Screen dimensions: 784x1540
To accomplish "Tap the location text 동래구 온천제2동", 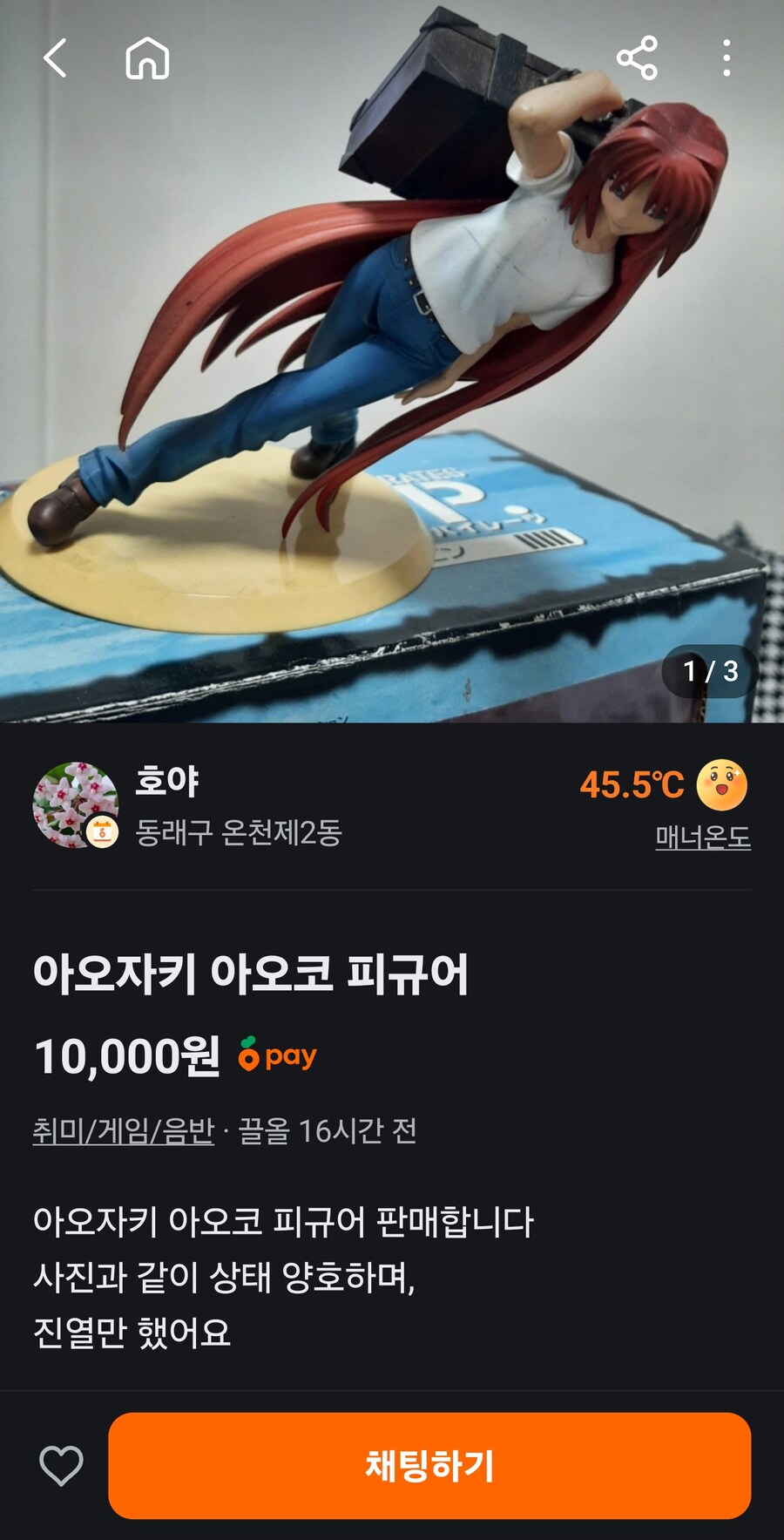I will click(x=239, y=832).
